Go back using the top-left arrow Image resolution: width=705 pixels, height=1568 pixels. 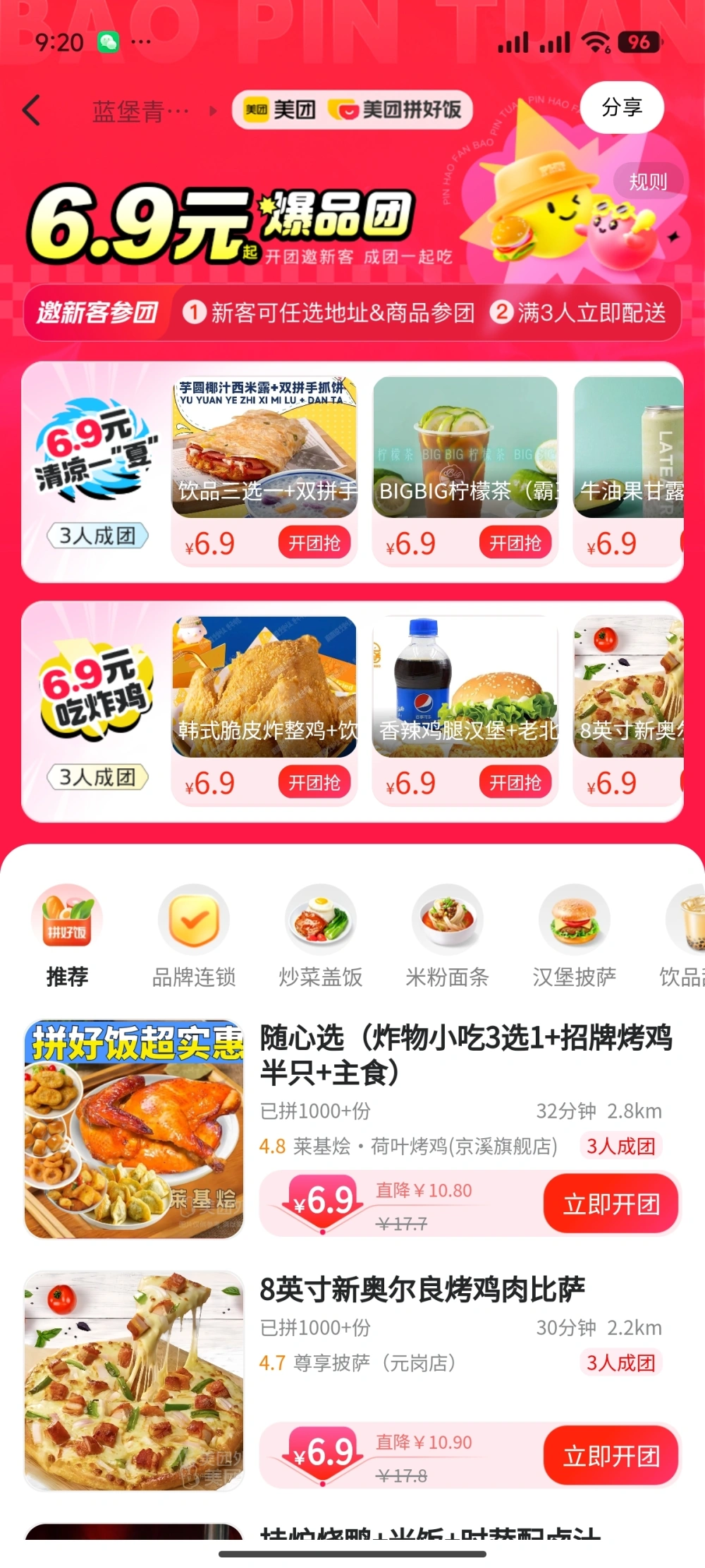click(32, 111)
